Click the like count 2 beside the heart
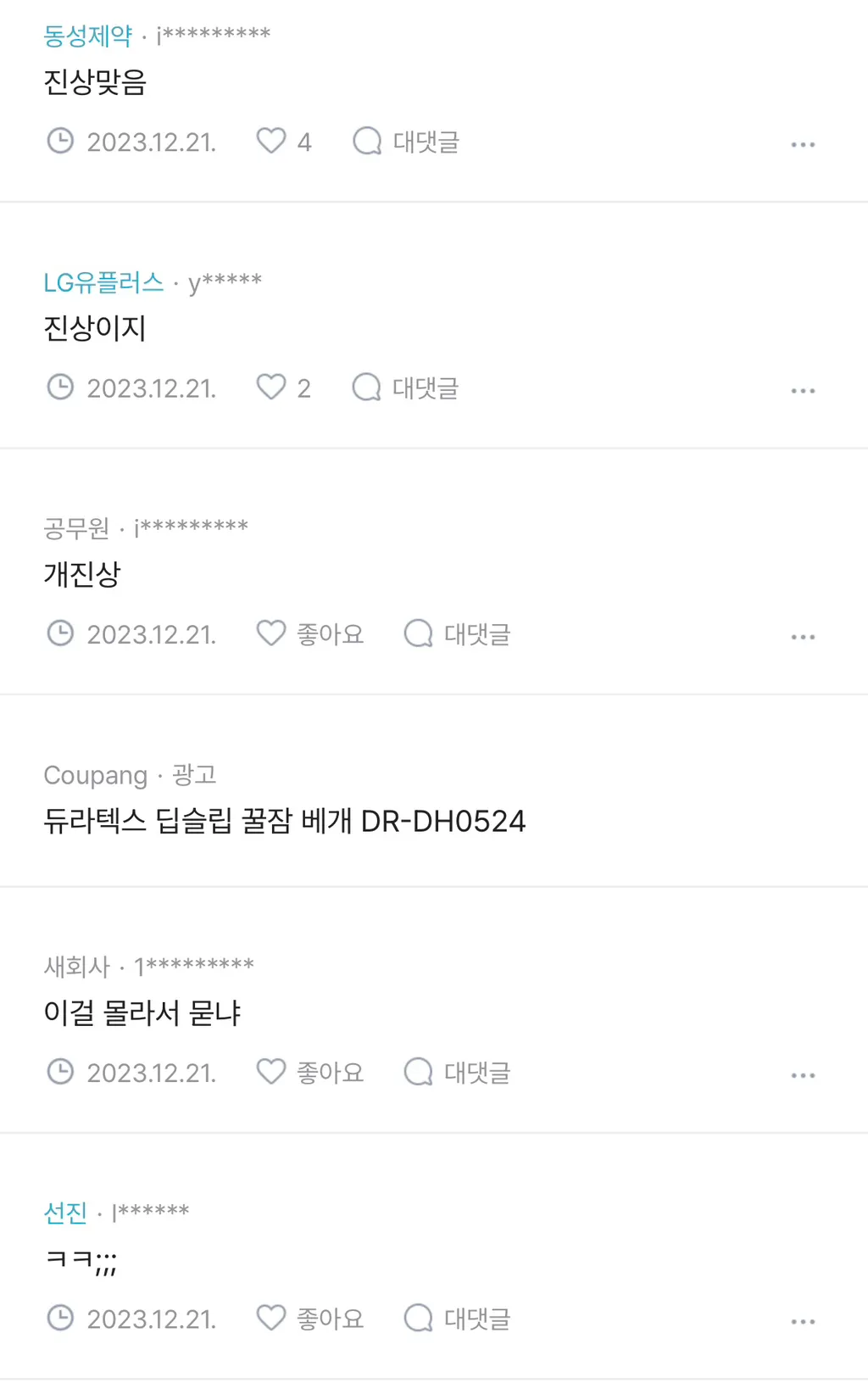 tap(303, 388)
